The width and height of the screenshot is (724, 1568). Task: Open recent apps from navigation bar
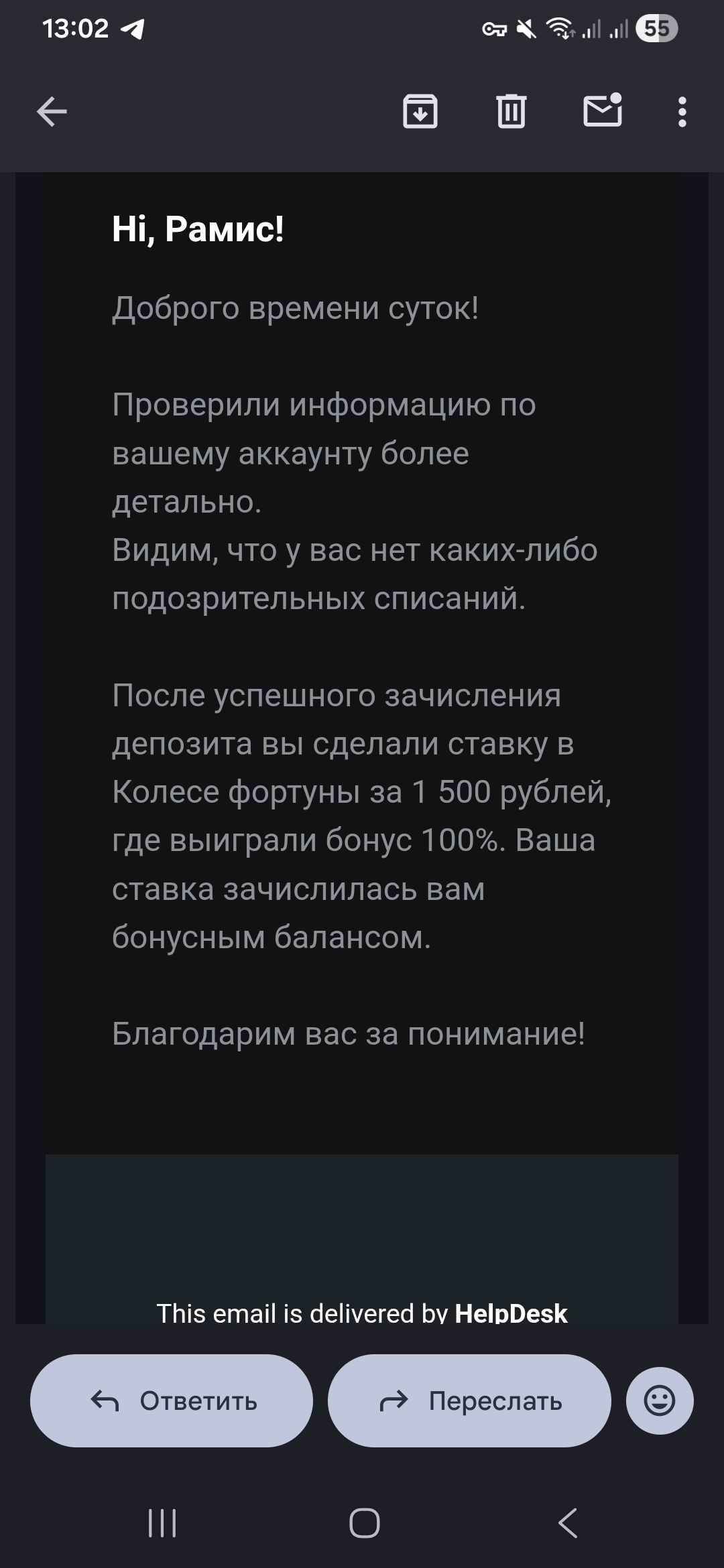click(x=162, y=1523)
